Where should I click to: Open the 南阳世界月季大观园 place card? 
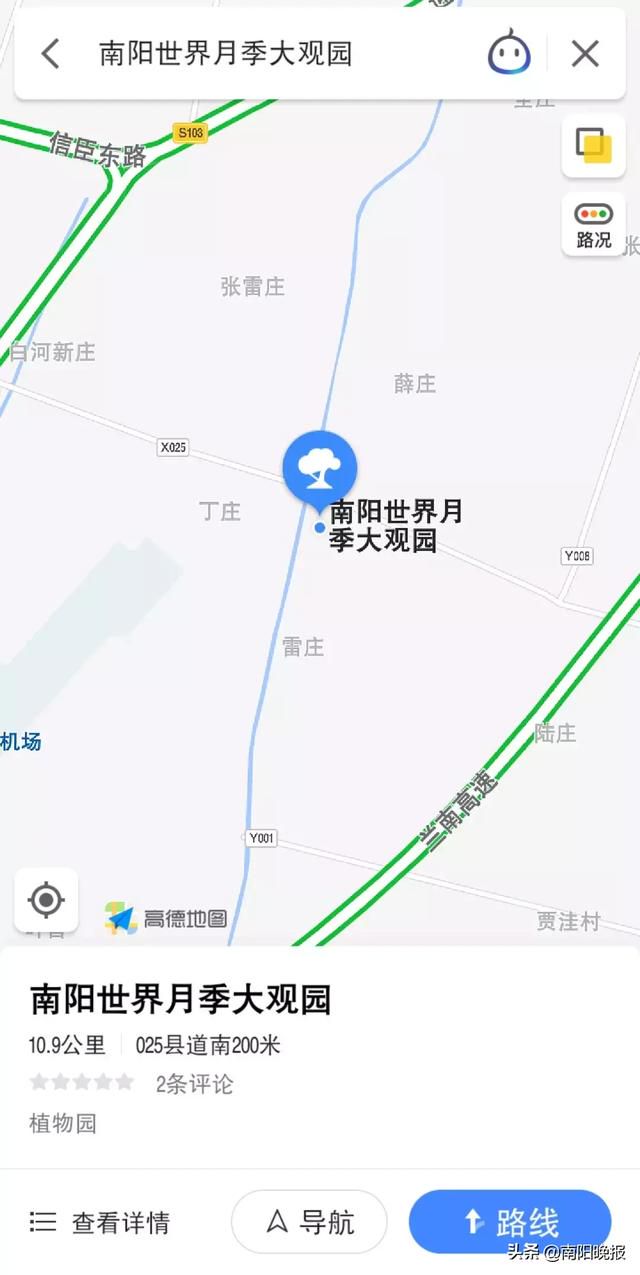320,1057
